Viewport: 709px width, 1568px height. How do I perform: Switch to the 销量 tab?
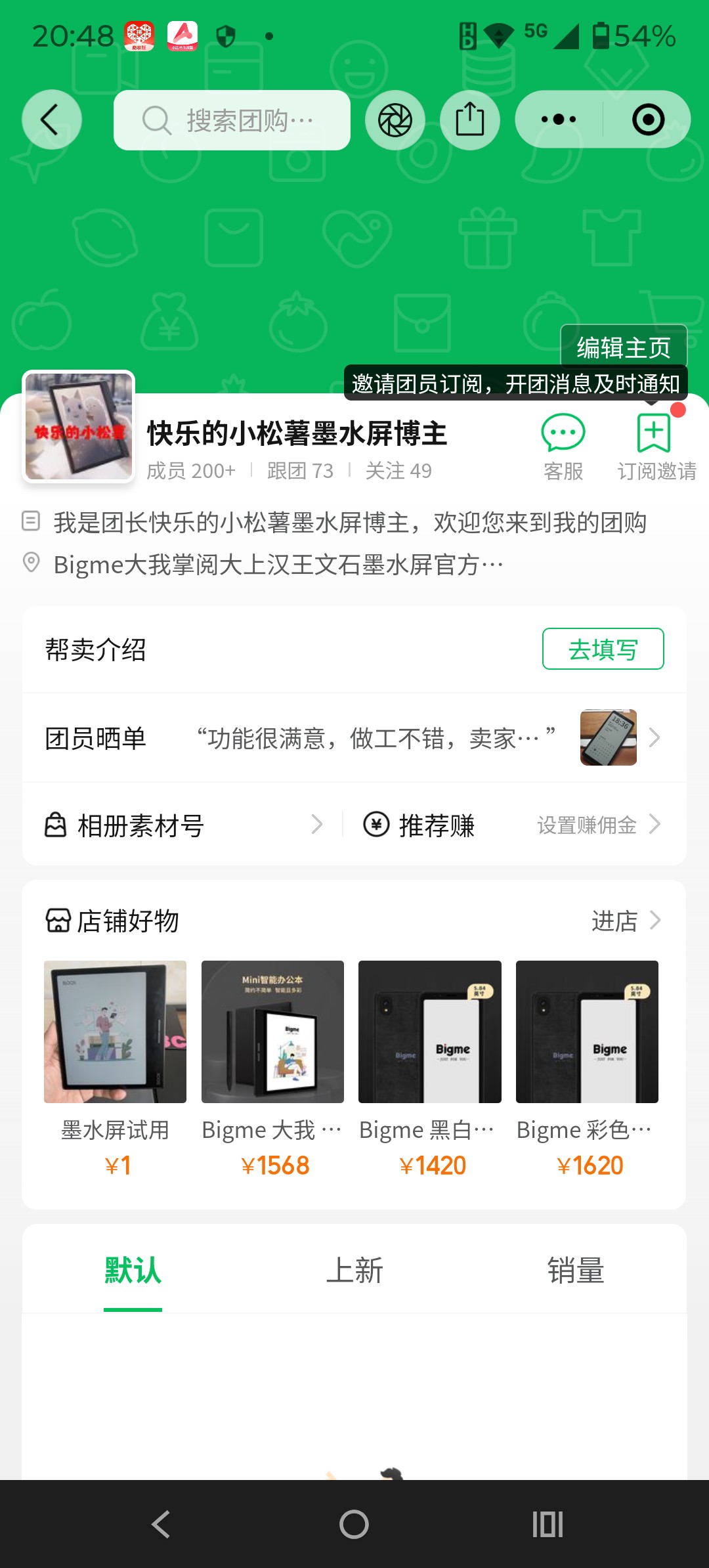pos(576,1270)
